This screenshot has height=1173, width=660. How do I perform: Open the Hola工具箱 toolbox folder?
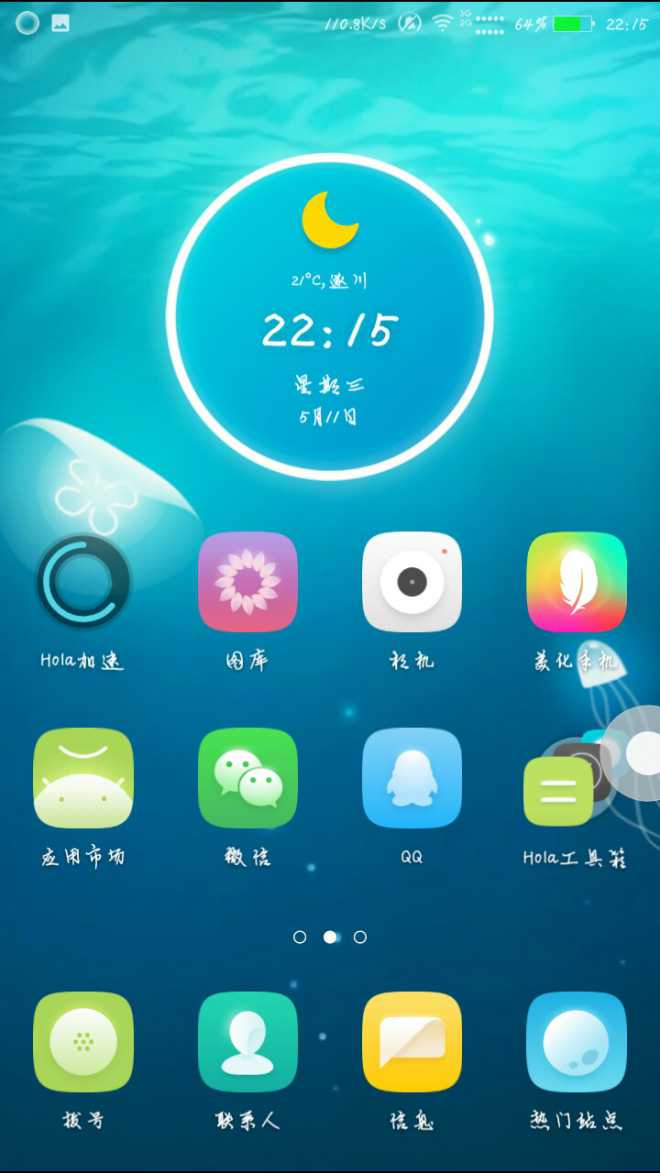pos(558,790)
